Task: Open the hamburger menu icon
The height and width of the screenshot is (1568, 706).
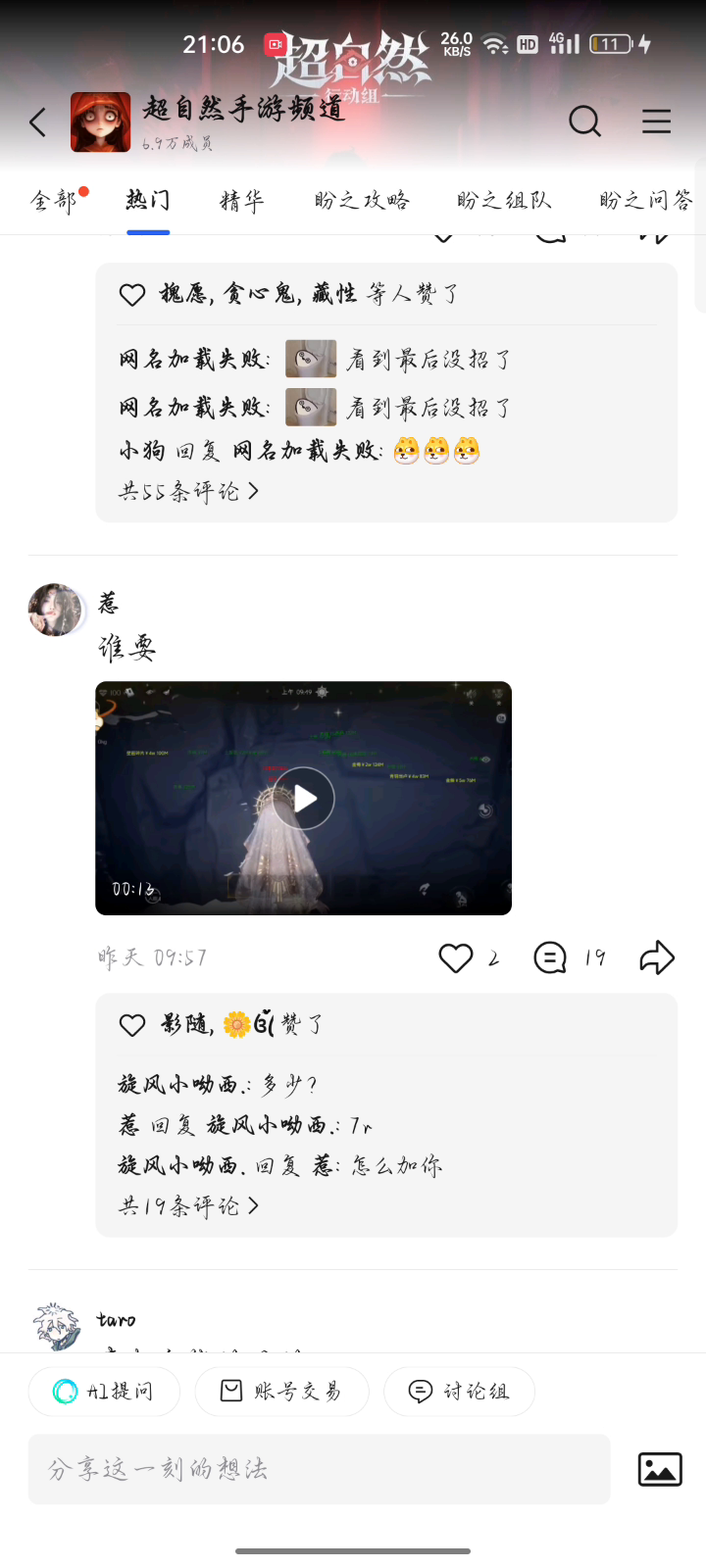Action: pos(656,122)
